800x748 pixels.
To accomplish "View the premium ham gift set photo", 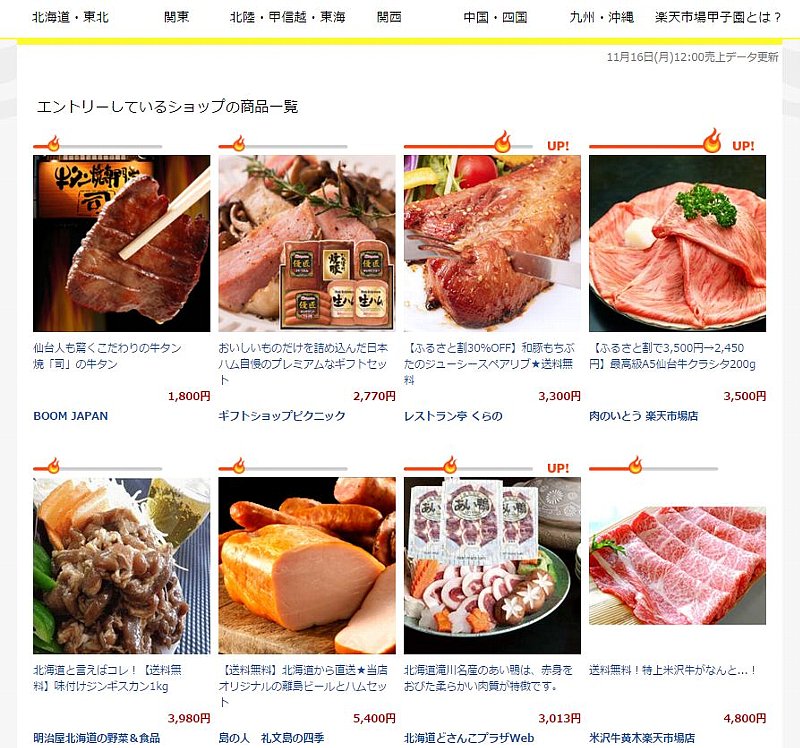I will click(306, 243).
